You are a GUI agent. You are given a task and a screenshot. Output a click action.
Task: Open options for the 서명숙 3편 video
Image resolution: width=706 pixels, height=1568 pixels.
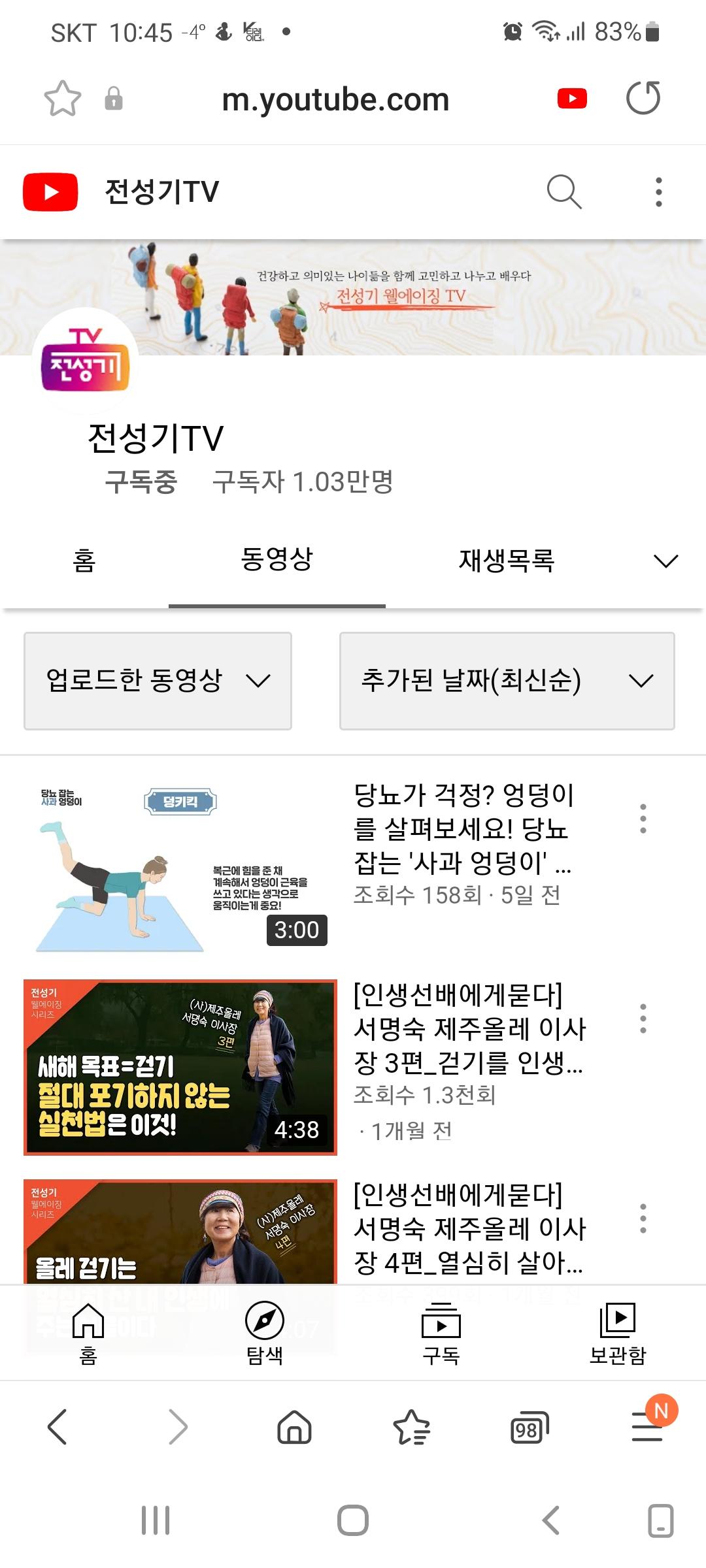(x=643, y=1019)
